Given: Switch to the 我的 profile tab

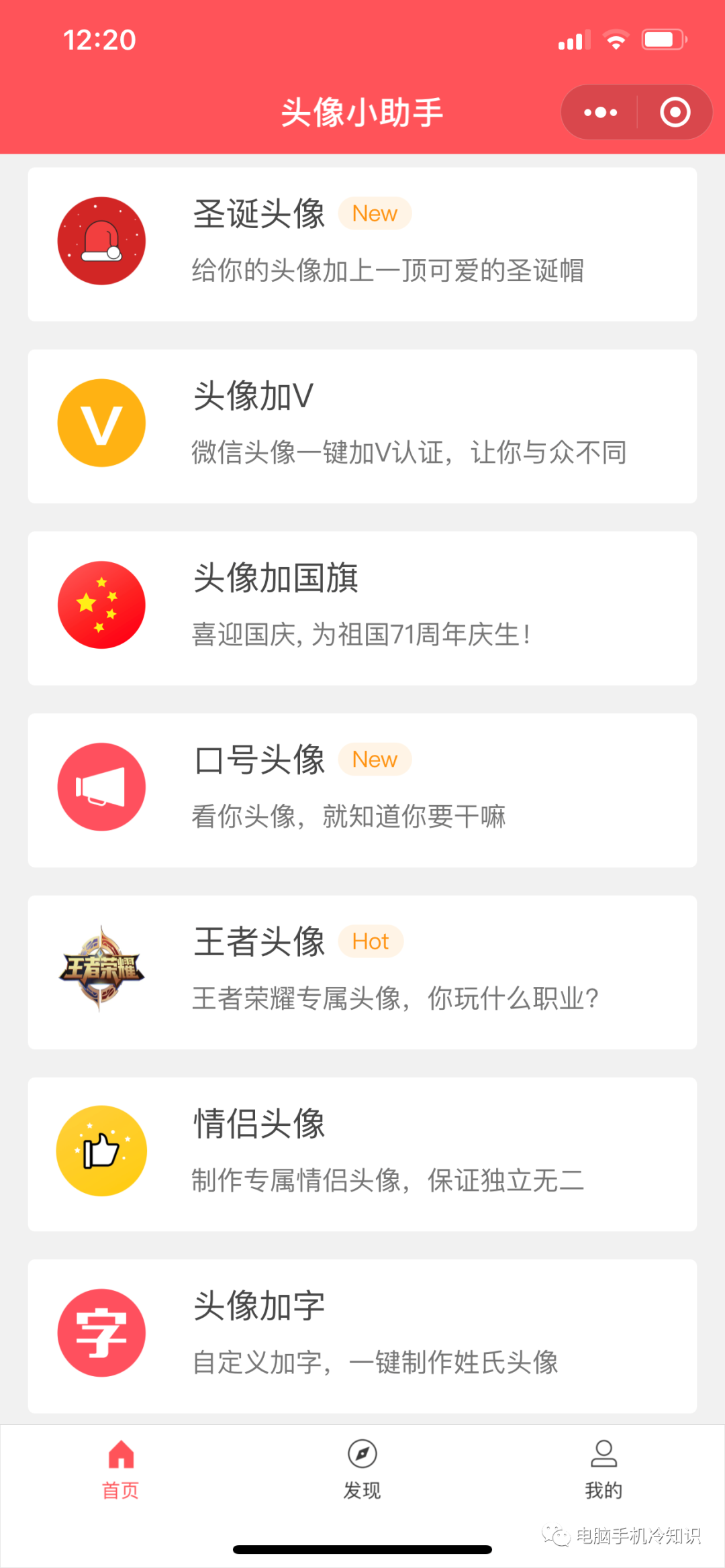Looking at the screenshot, I should point(603,1469).
